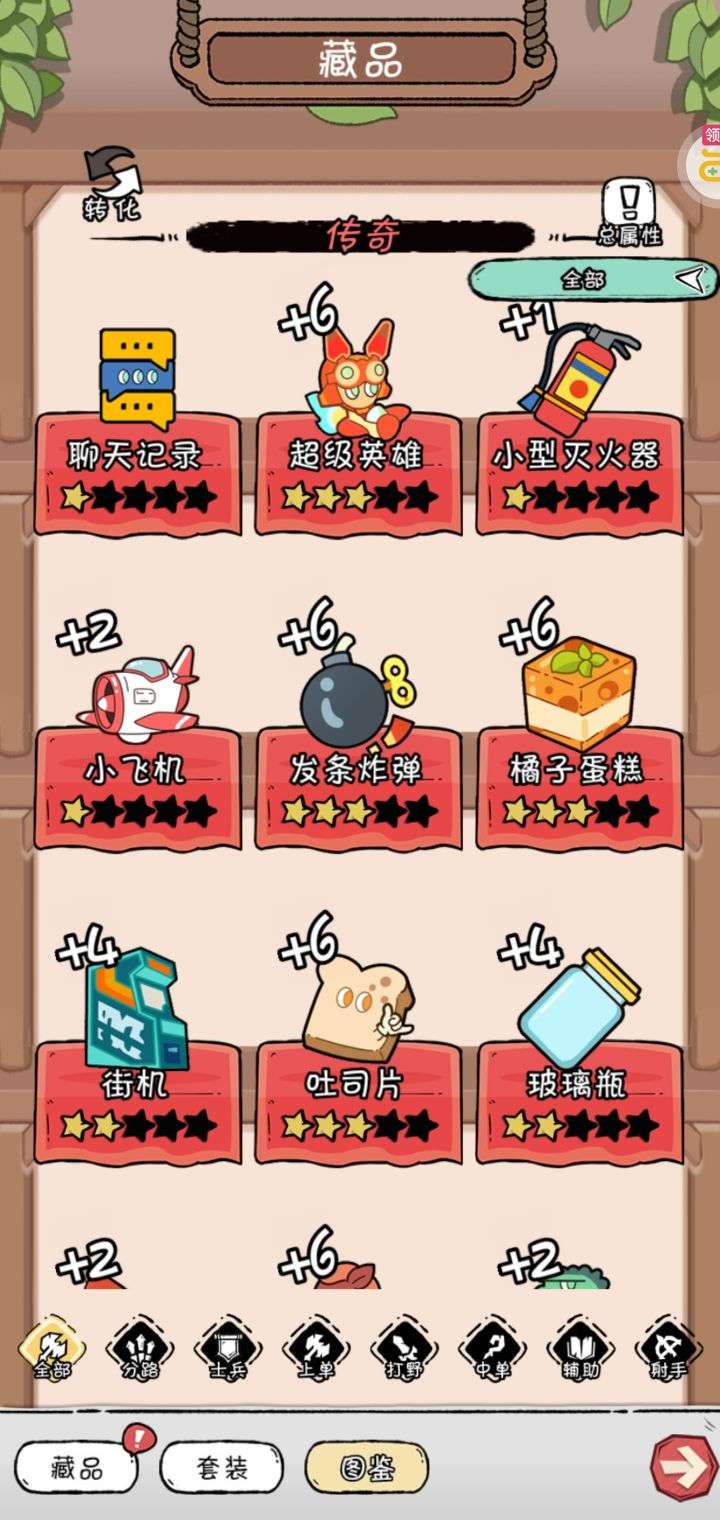Filter by 上单 category
Image resolution: width=720 pixels, height=1520 pixels.
316,1350
